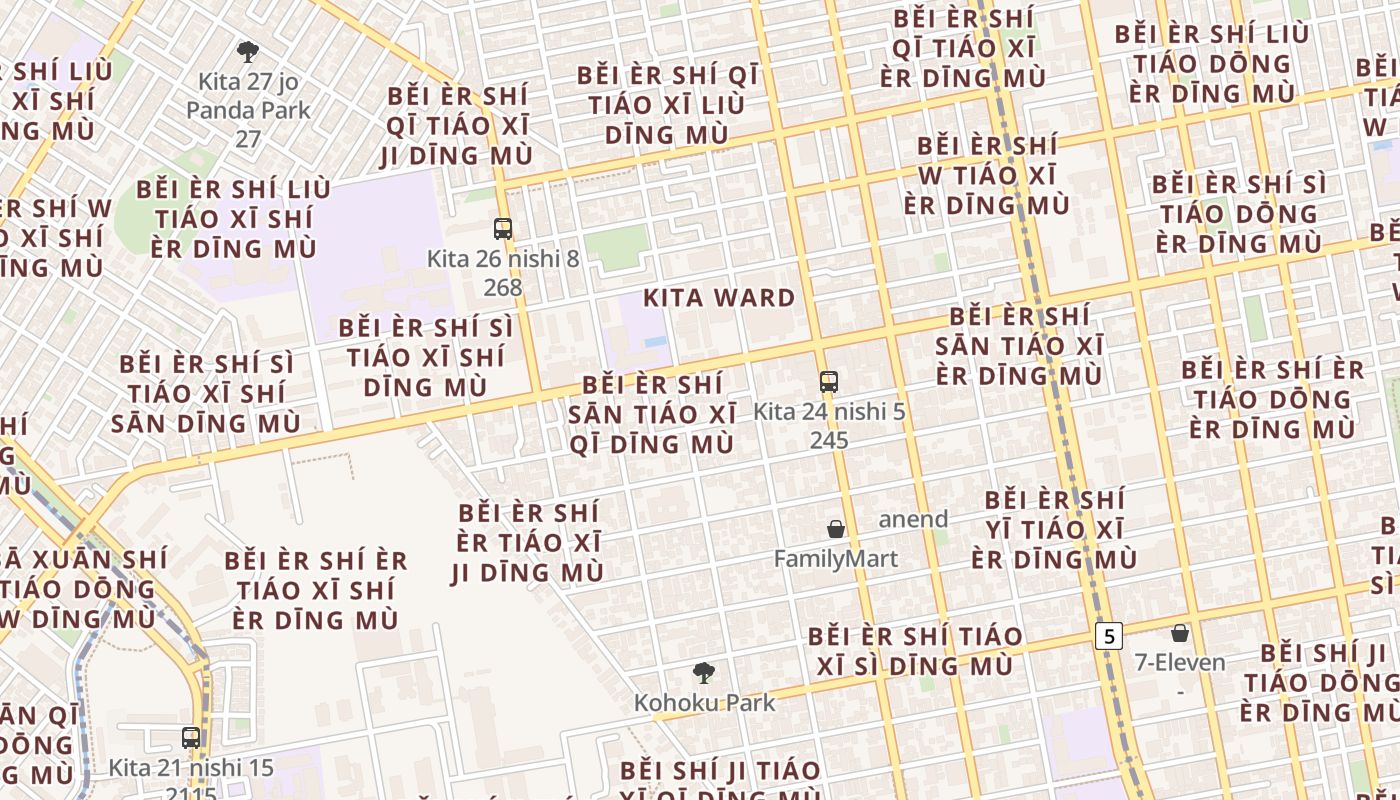
Task: Open the FamilyMart shop marker
Action: (836, 529)
